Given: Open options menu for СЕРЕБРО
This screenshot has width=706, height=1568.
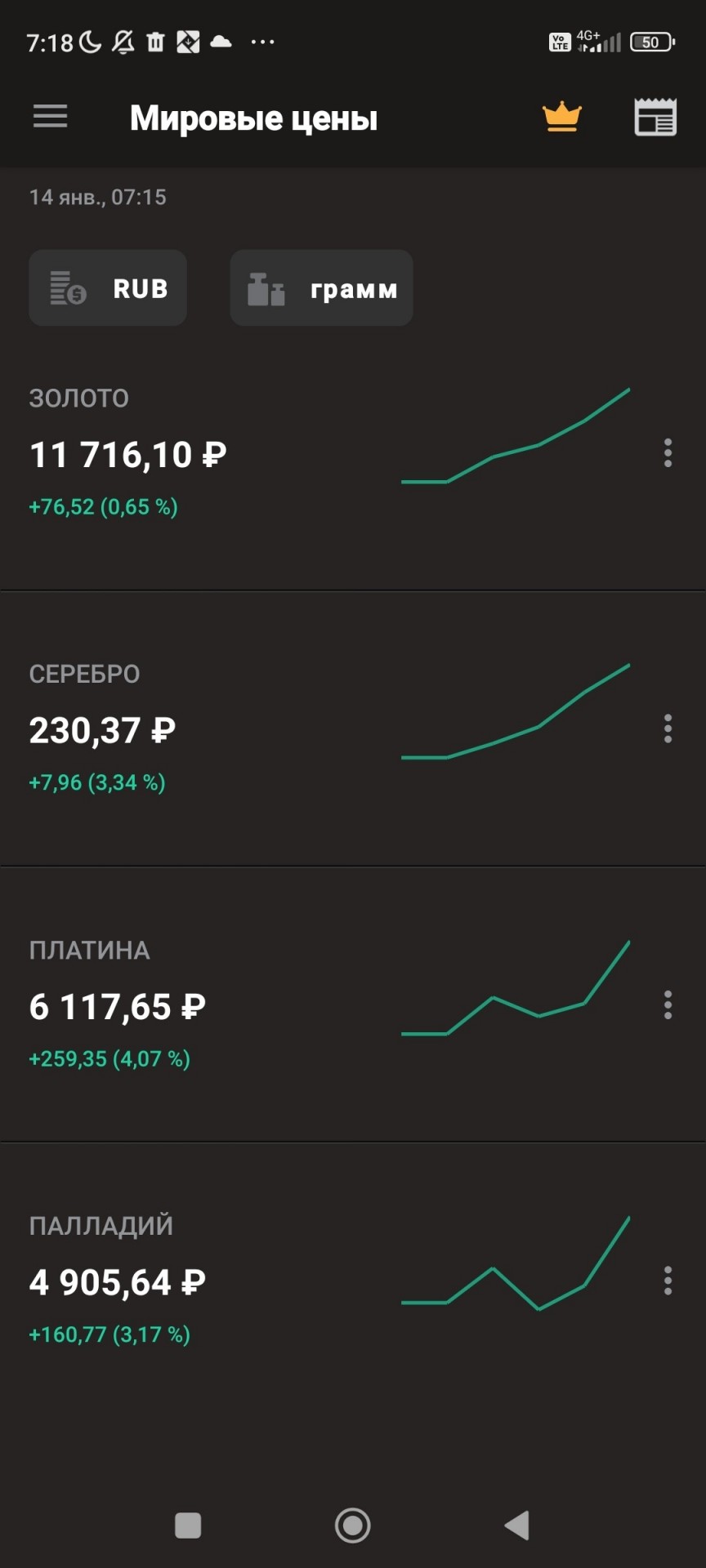Looking at the screenshot, I should 668,728.
